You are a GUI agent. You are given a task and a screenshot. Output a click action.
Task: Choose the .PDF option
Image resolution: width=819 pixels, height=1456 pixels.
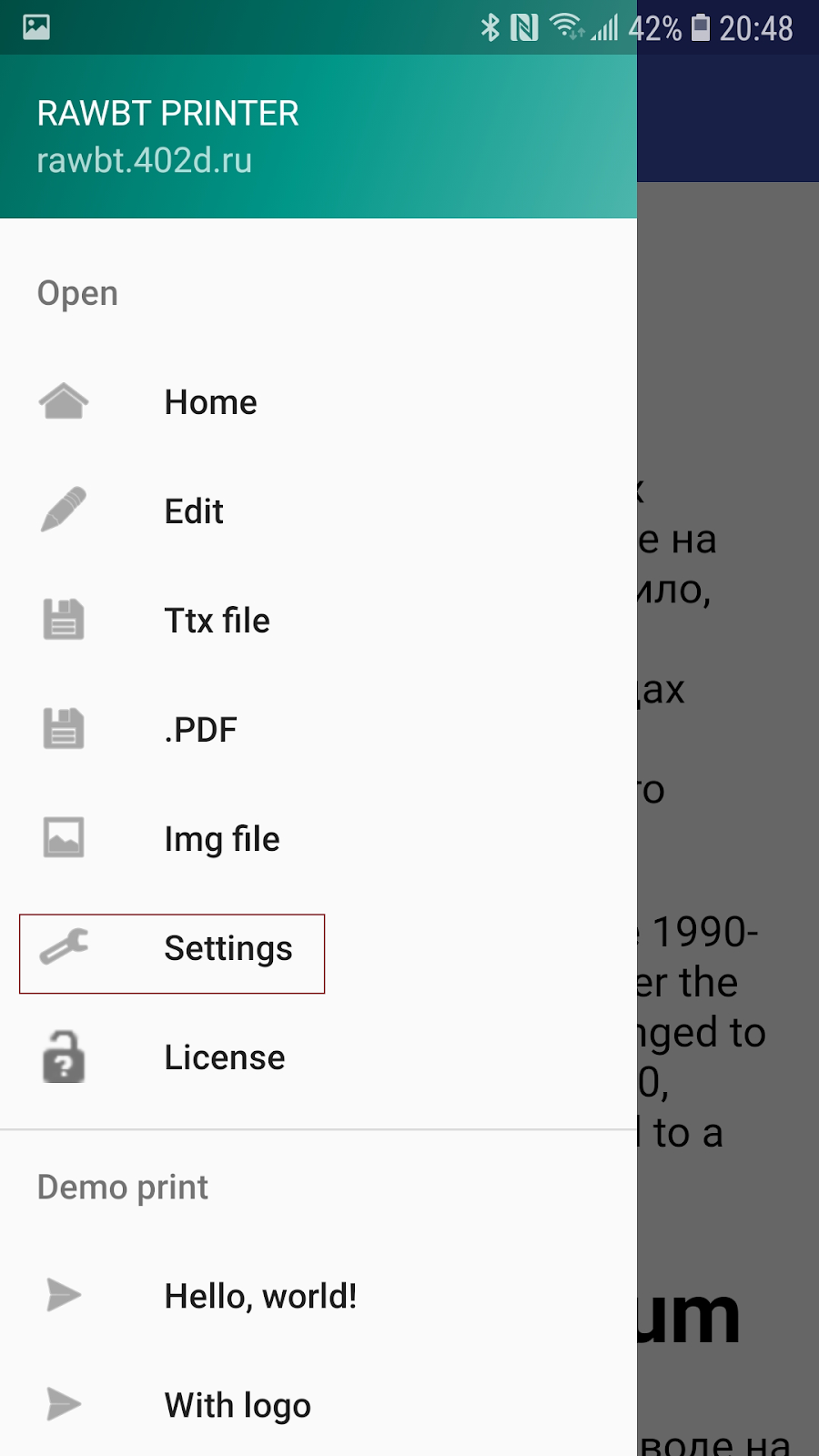pyautogui.click(x=318, y=730)
